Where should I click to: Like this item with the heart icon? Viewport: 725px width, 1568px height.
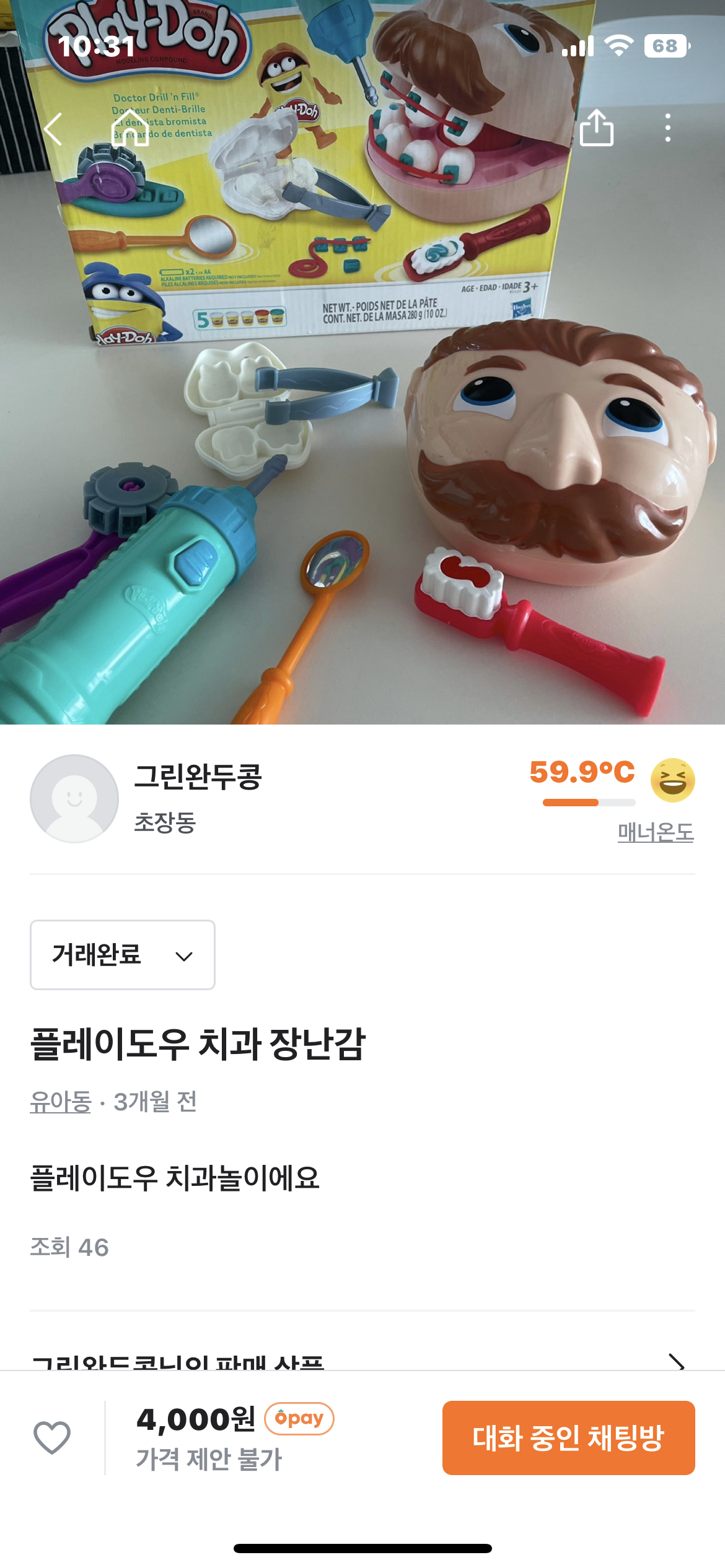point(52,1437)
